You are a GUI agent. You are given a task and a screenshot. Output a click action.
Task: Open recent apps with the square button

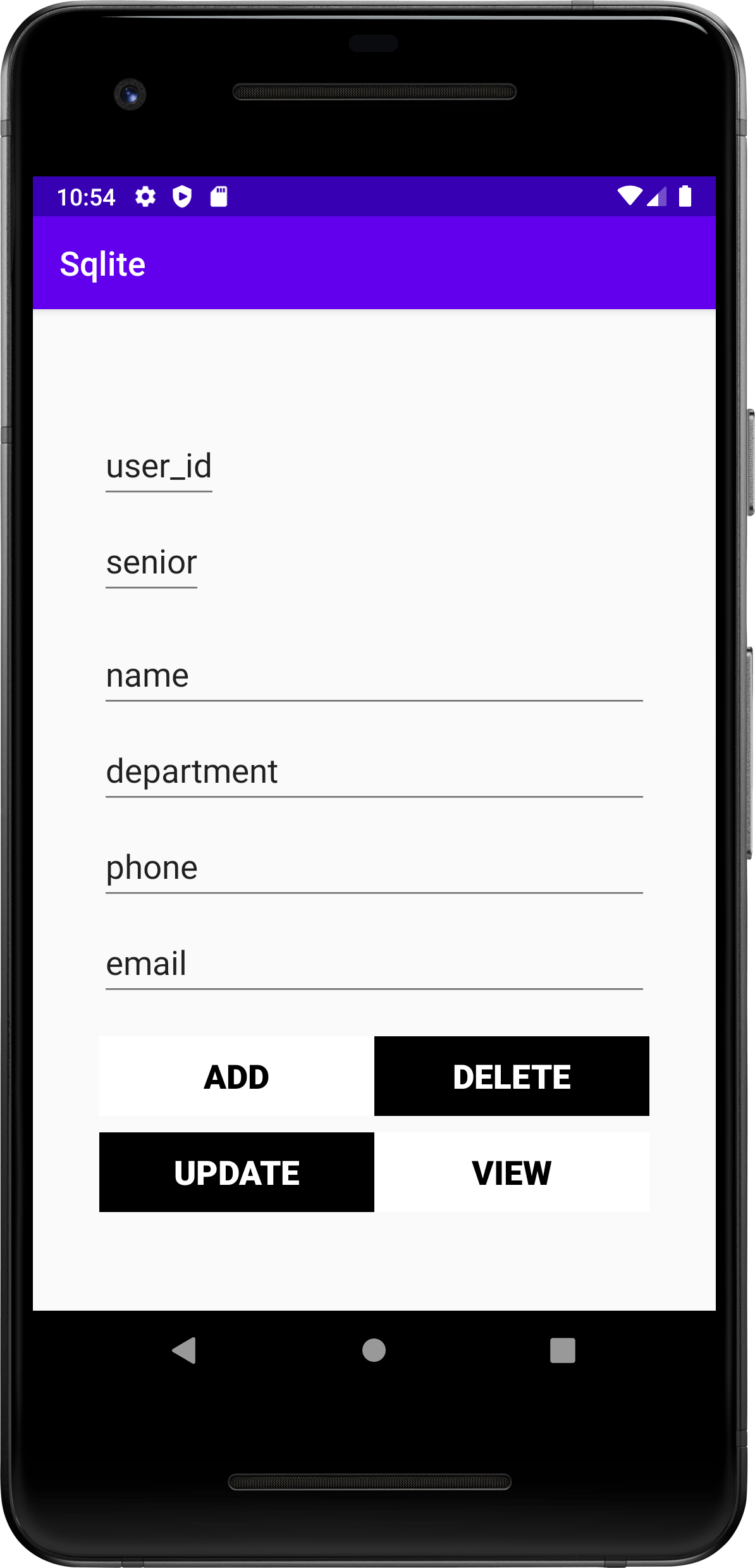[x=563, y=1351]
